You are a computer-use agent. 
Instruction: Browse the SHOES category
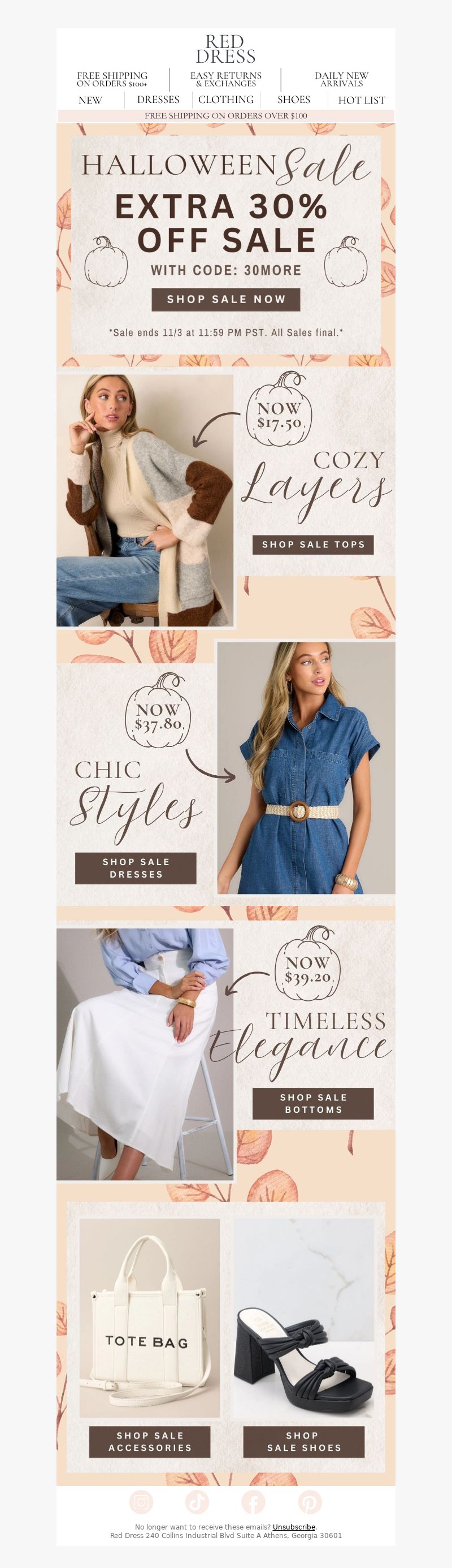pyautogui.click(x=294, y=100)
